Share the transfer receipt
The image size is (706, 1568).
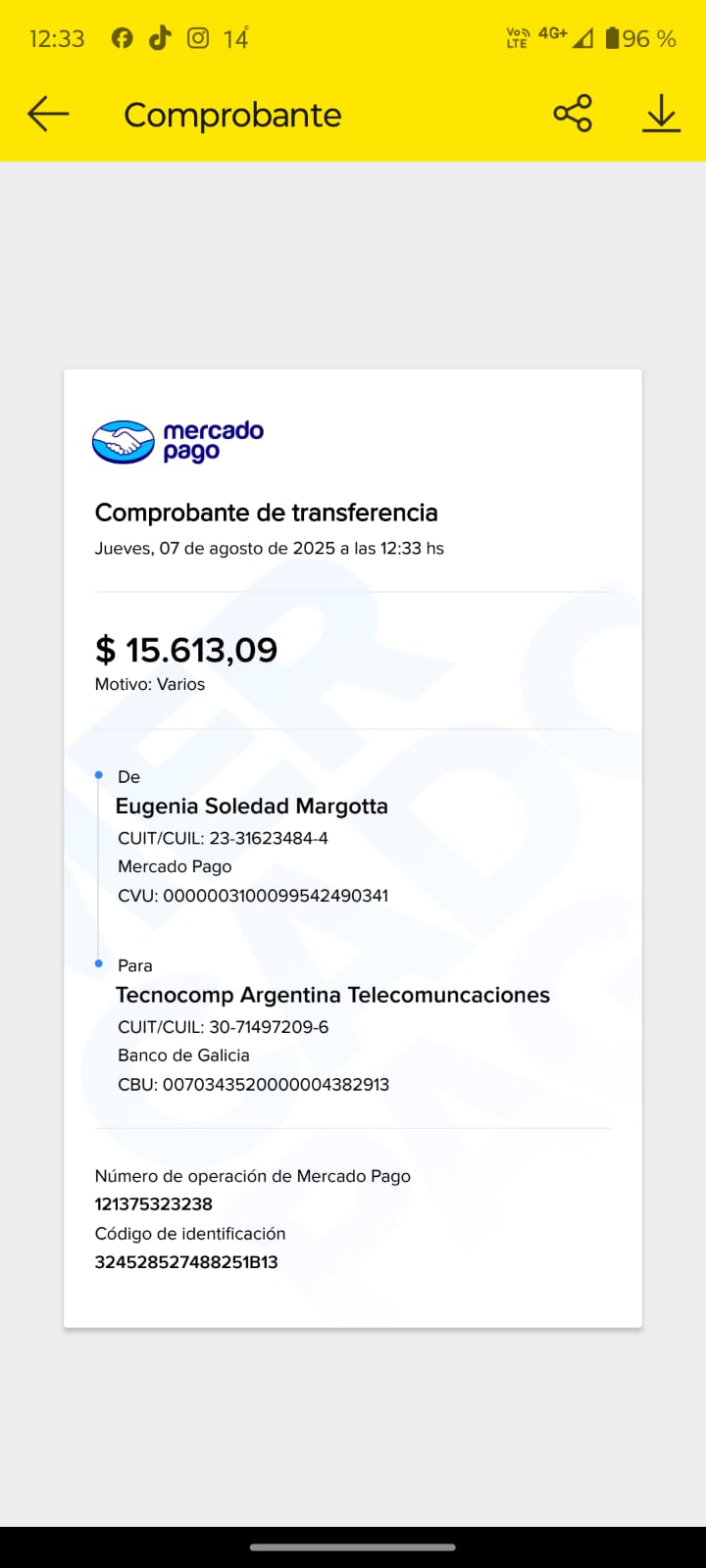click(573, 114)
